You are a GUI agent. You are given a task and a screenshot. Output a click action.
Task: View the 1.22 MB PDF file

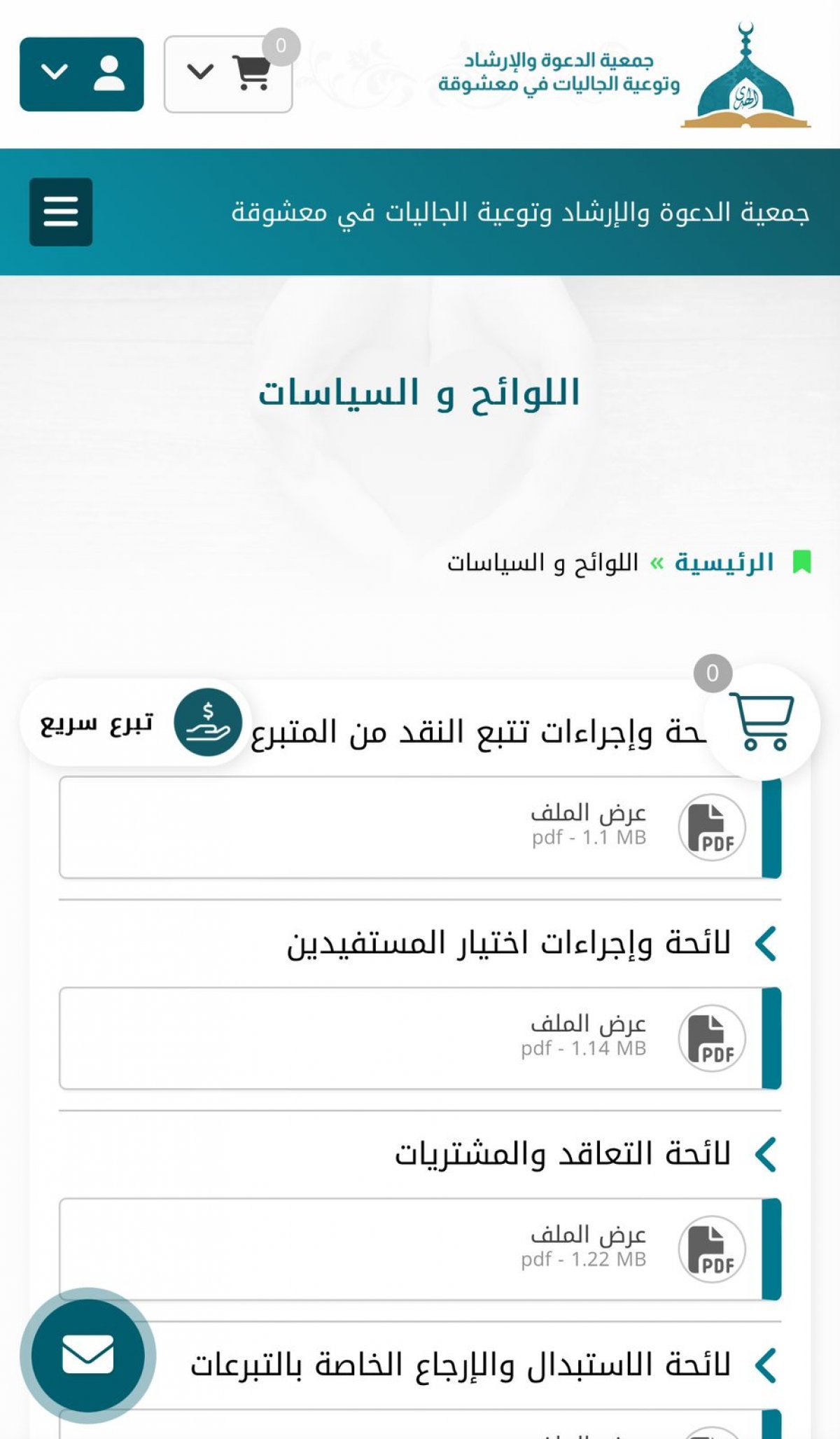point(420,1249)
